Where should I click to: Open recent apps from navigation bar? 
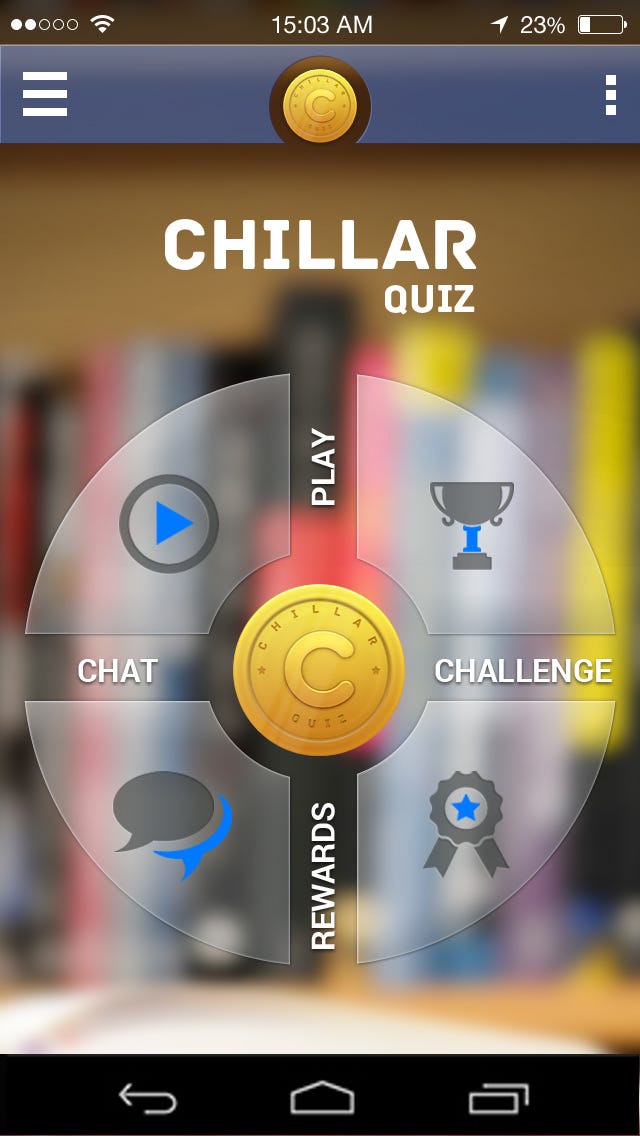pyautogui.click(x=498, y=1098)
